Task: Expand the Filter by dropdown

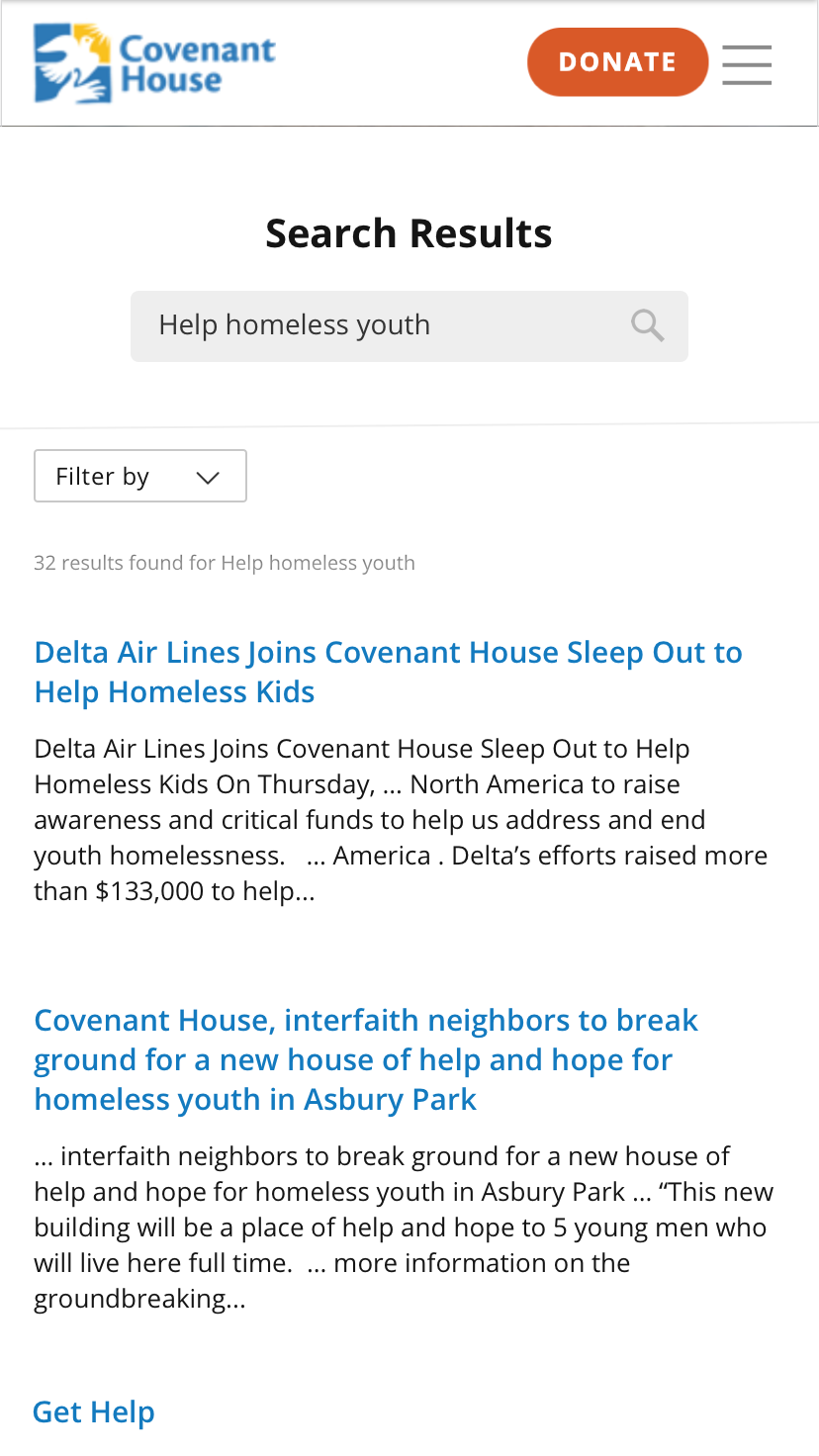Action: pyautogui.click(x=140, y=476)
